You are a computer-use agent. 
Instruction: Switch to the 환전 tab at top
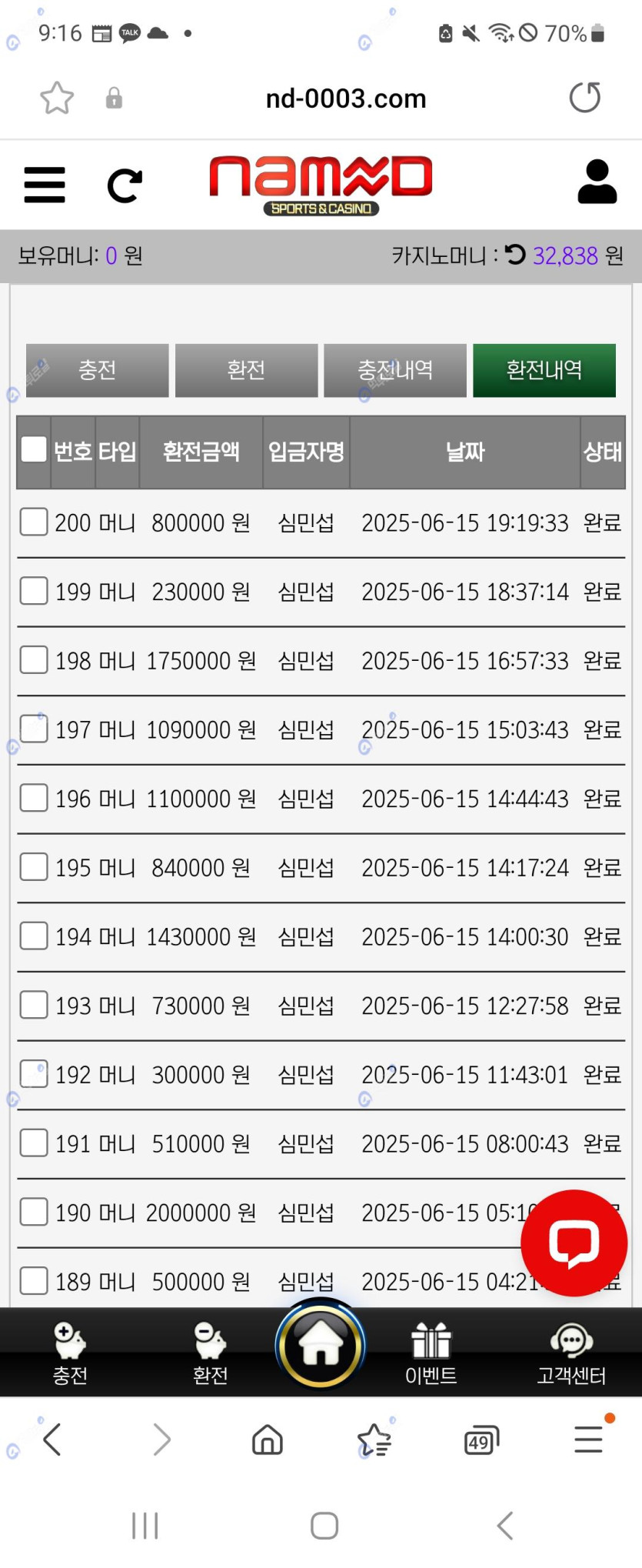point(246,370)
